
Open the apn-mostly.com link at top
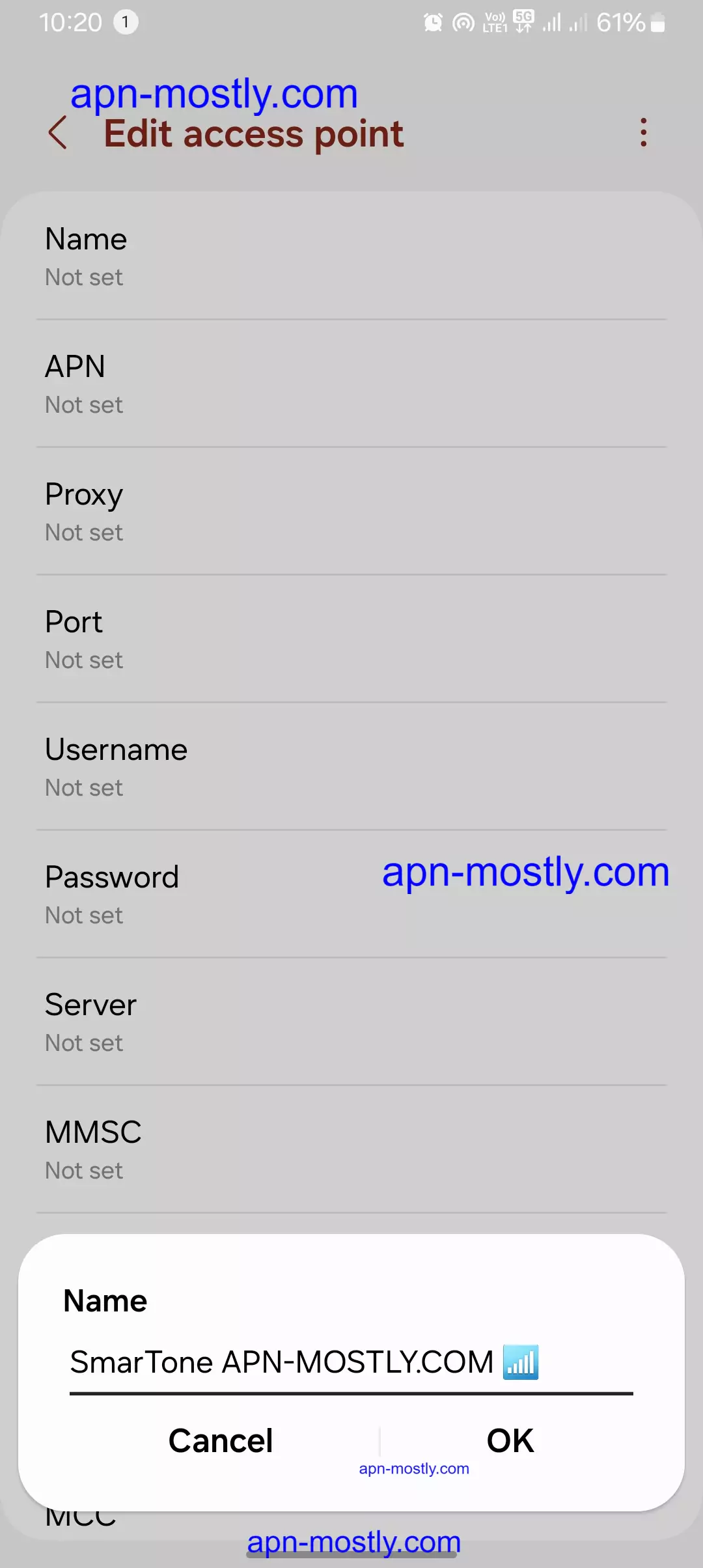tap(215, 94)
